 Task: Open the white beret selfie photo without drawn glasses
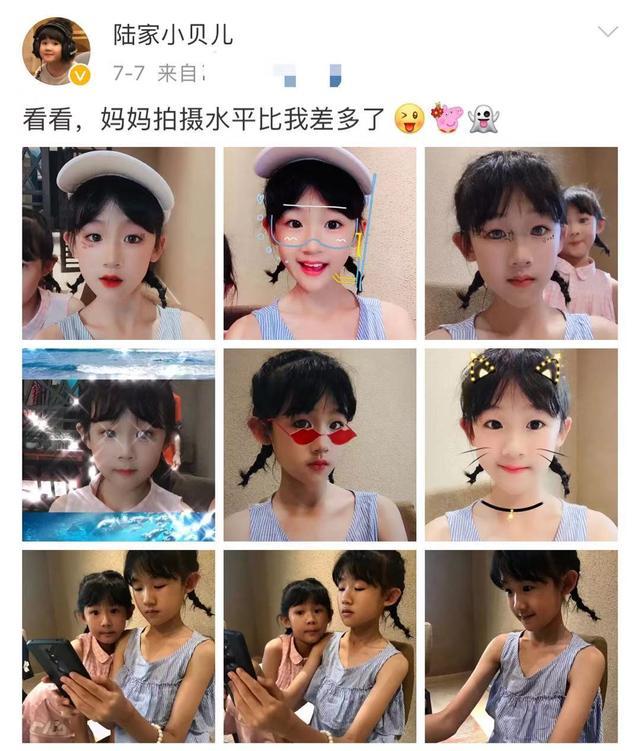click(x=118, y=243)
